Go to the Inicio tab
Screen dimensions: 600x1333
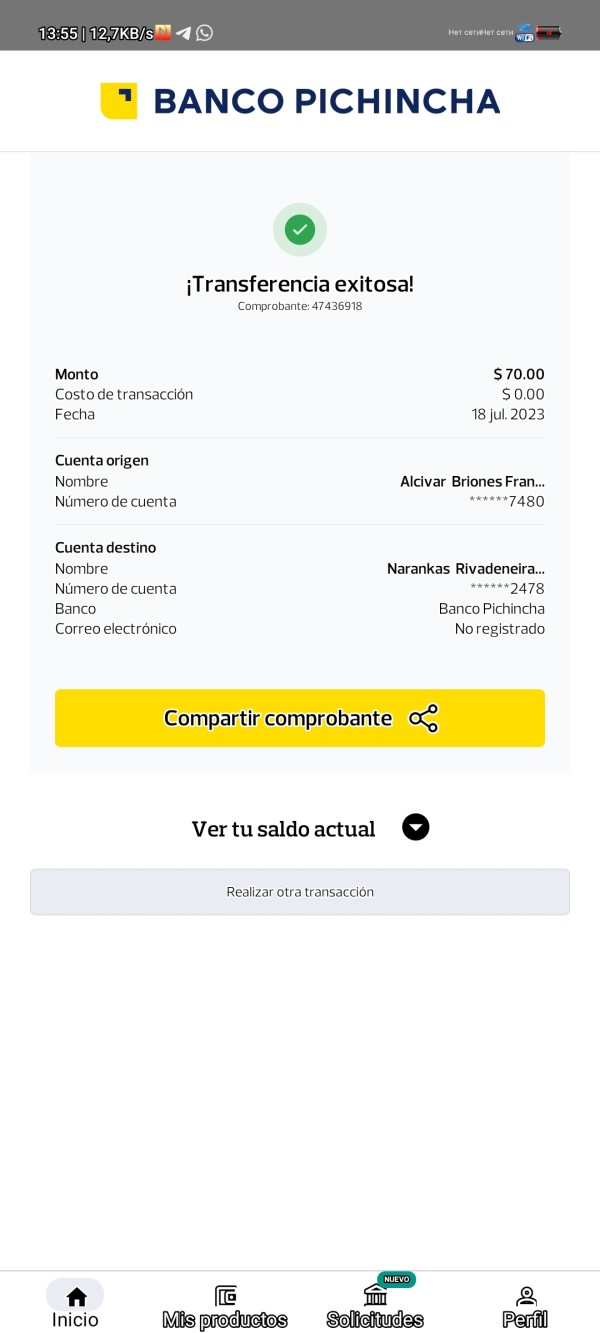pyautogui.click(x=75, y=1305)
